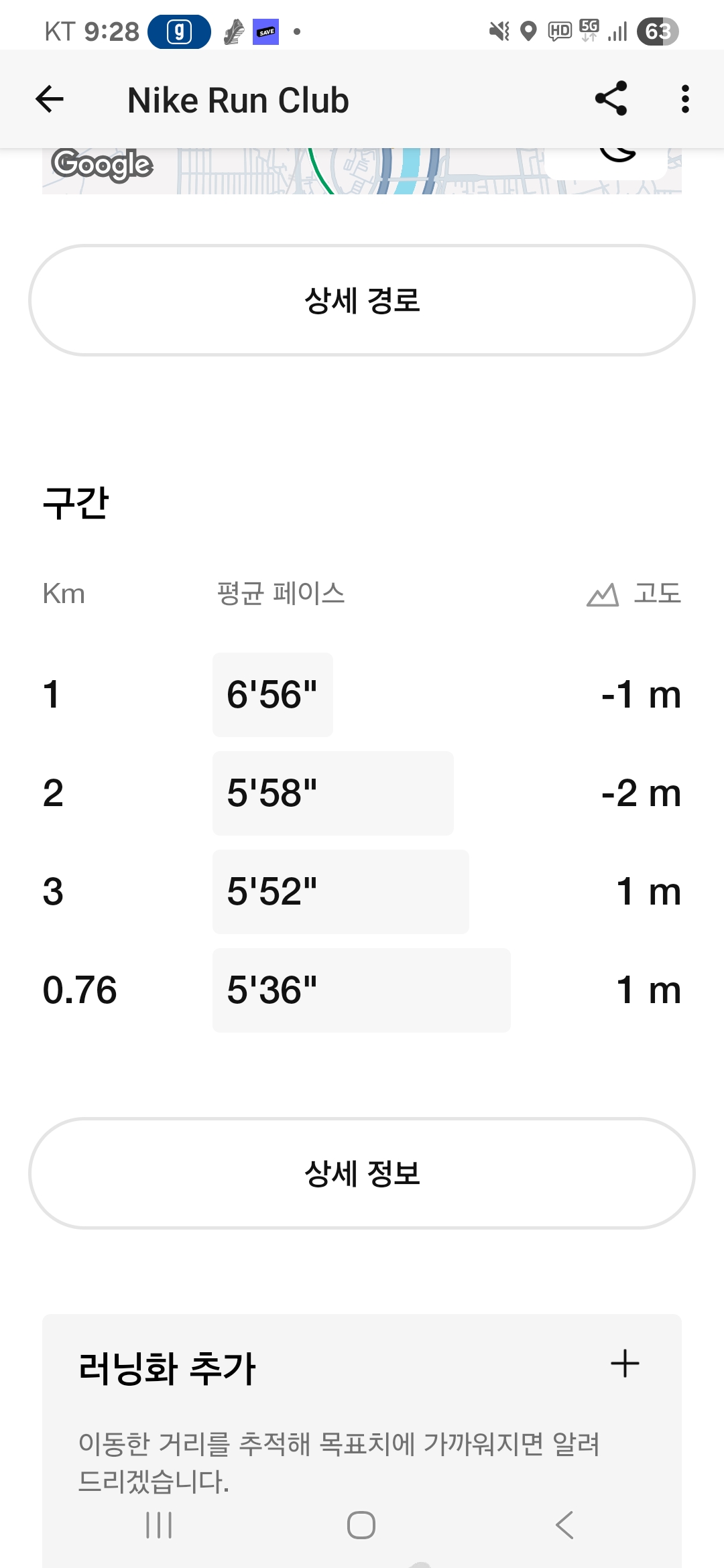Open the three-dot overflow menu
Viewport: 724px width, 1568px height.
[684, 99]
